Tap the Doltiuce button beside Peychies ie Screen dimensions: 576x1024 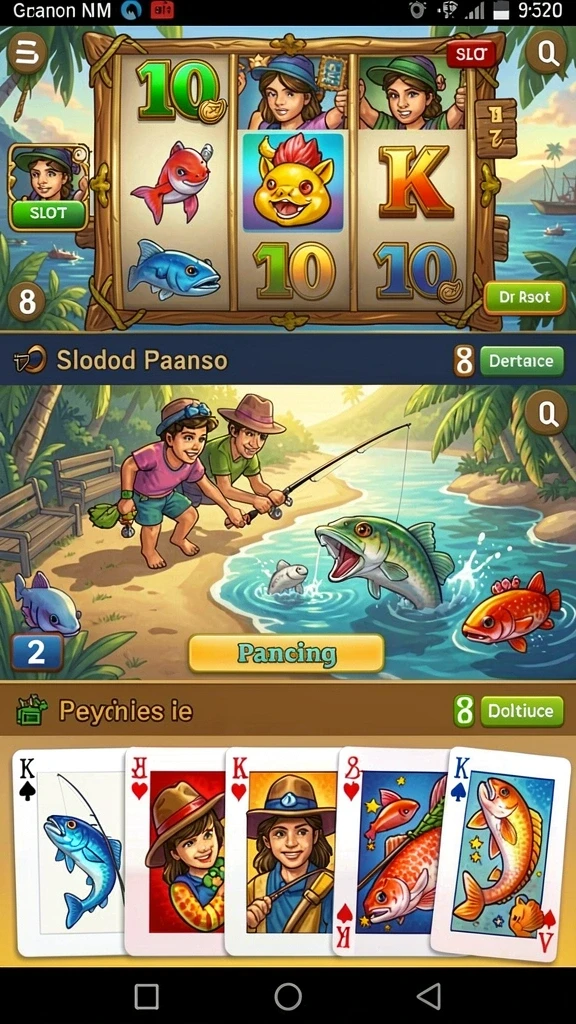521,711
